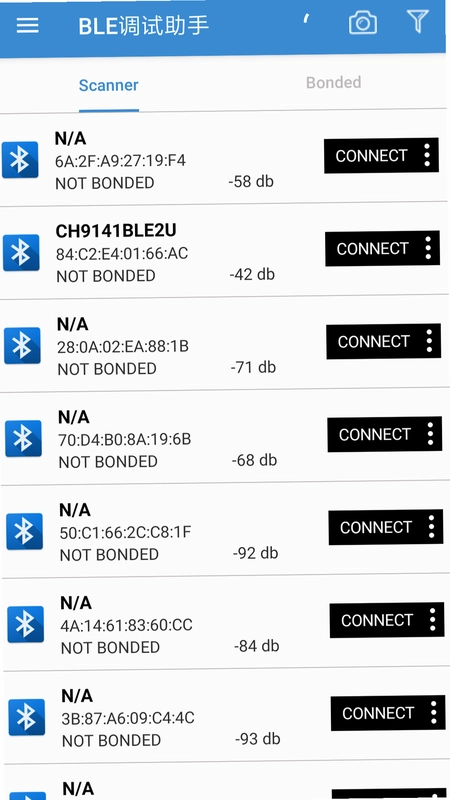Select the Scanner tab
The width and height of the screenshot is (450, 800).
pyautogui.click(x=109, y=85)
